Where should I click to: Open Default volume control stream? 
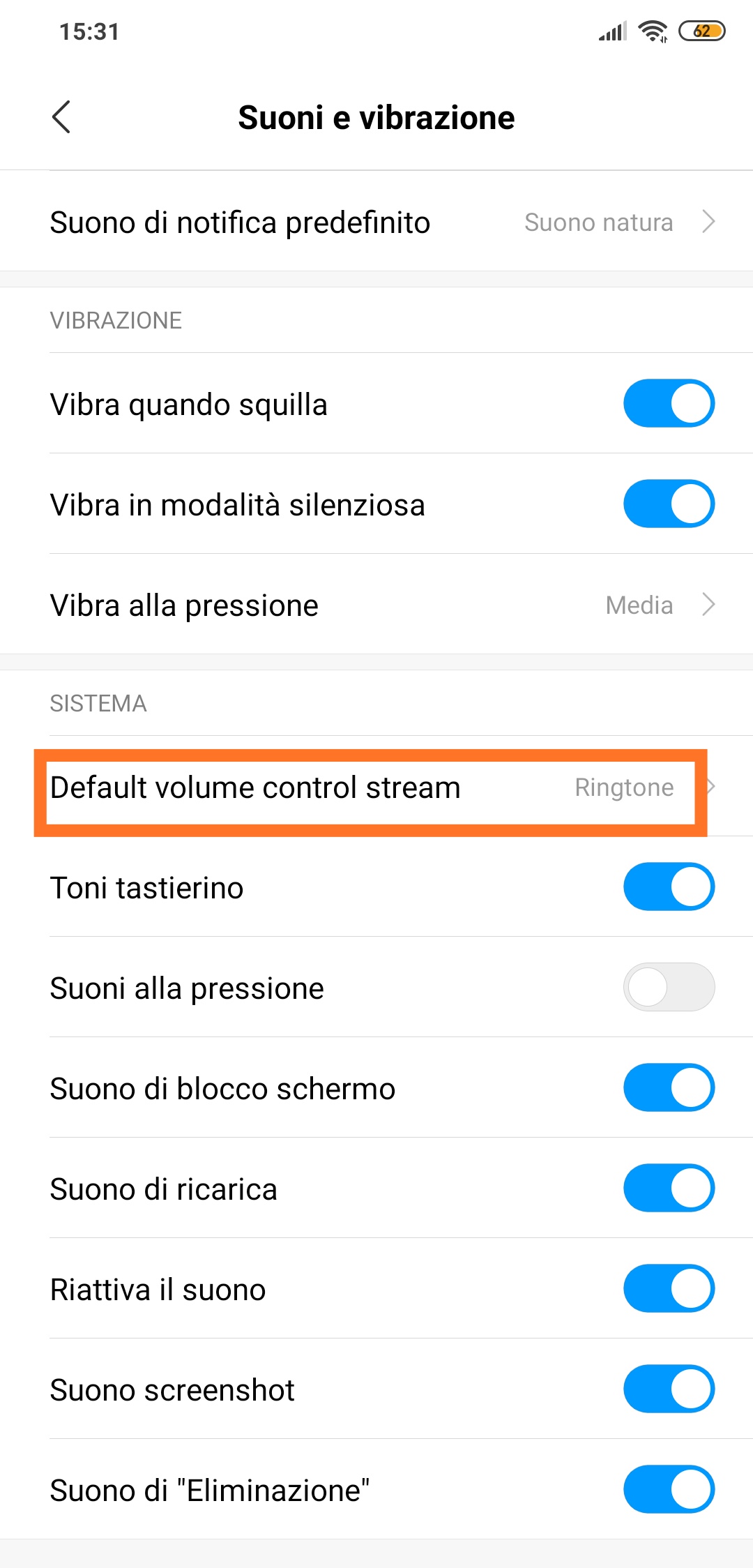(x=376, y=787)
